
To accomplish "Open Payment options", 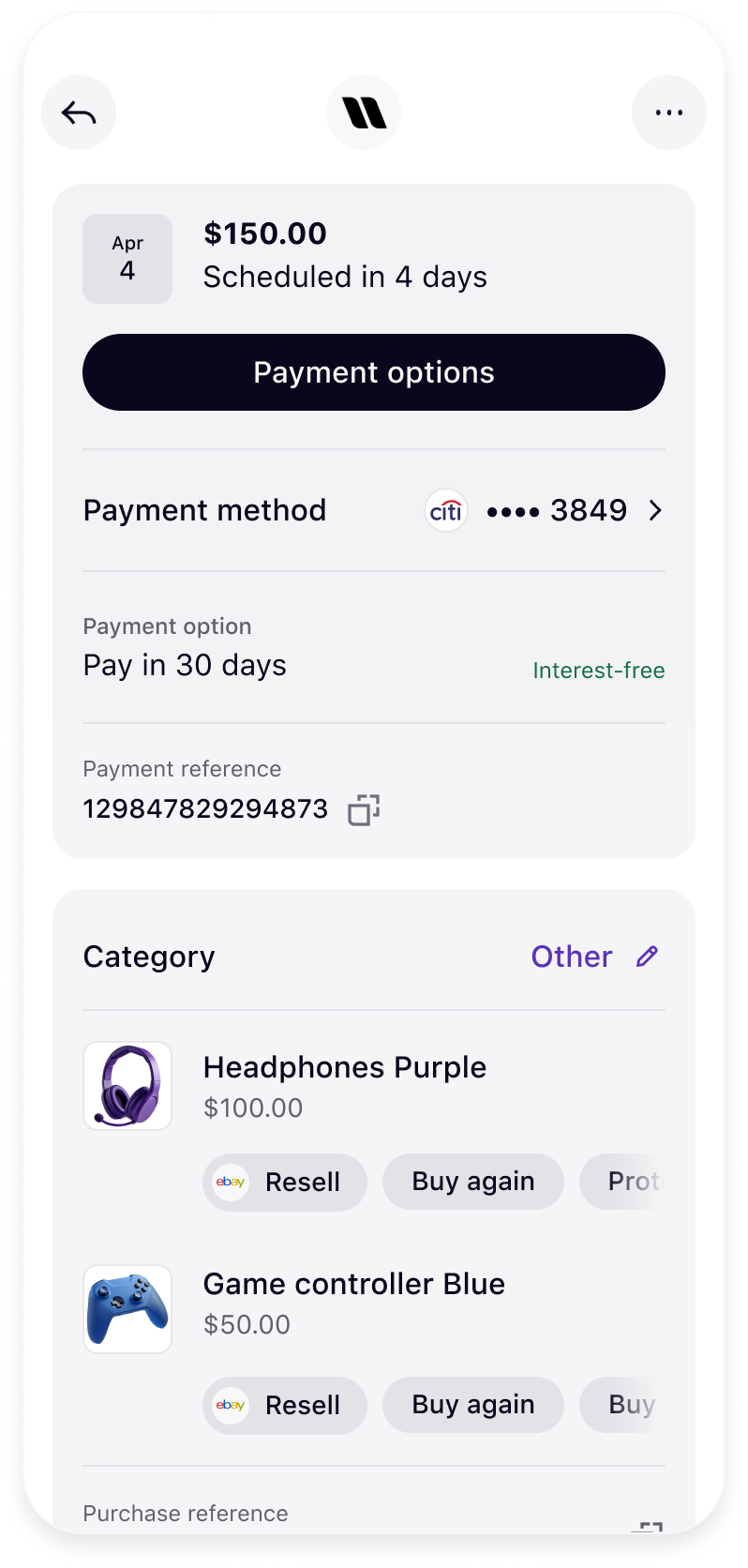I will coord(373,372).
